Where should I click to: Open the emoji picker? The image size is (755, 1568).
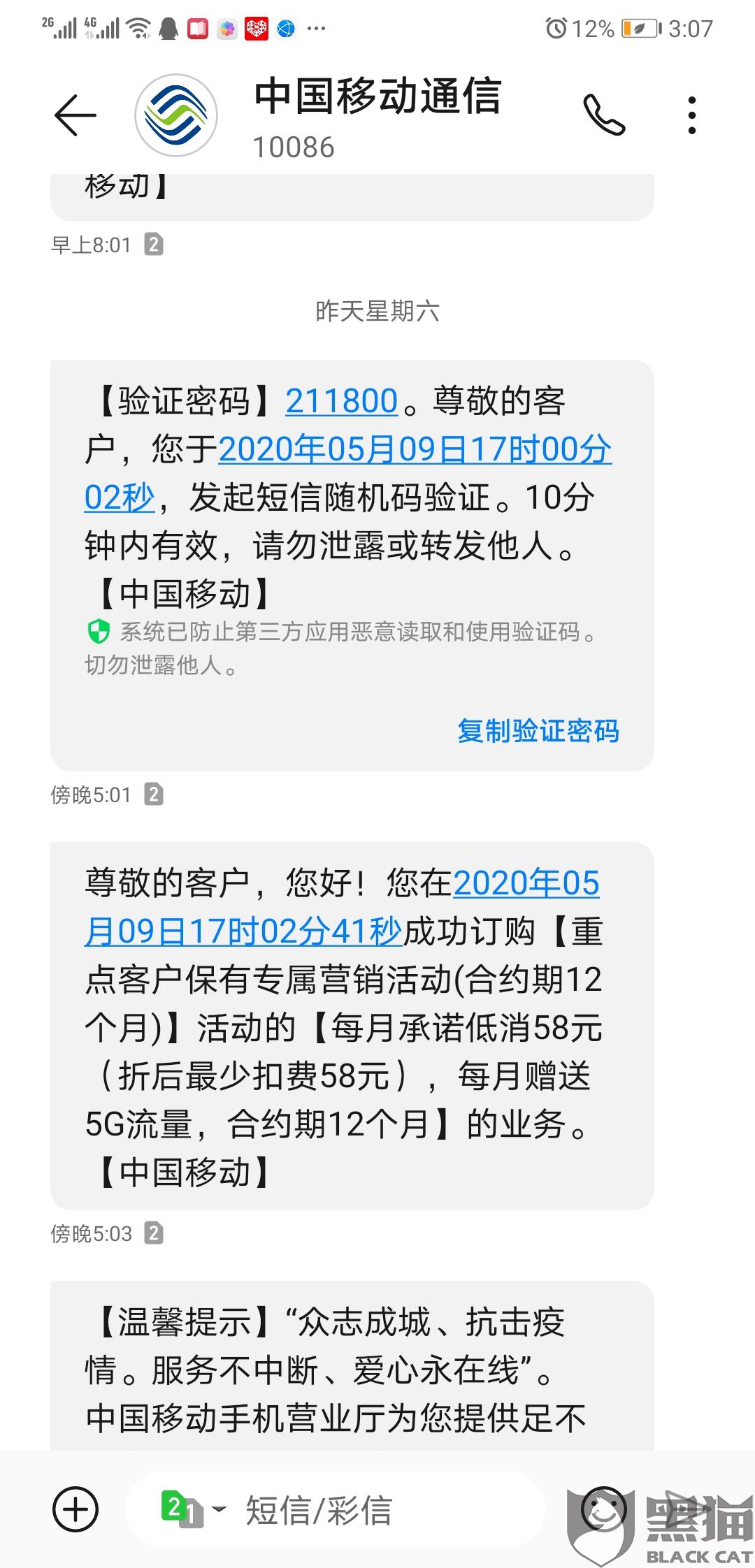(604, 1509)
